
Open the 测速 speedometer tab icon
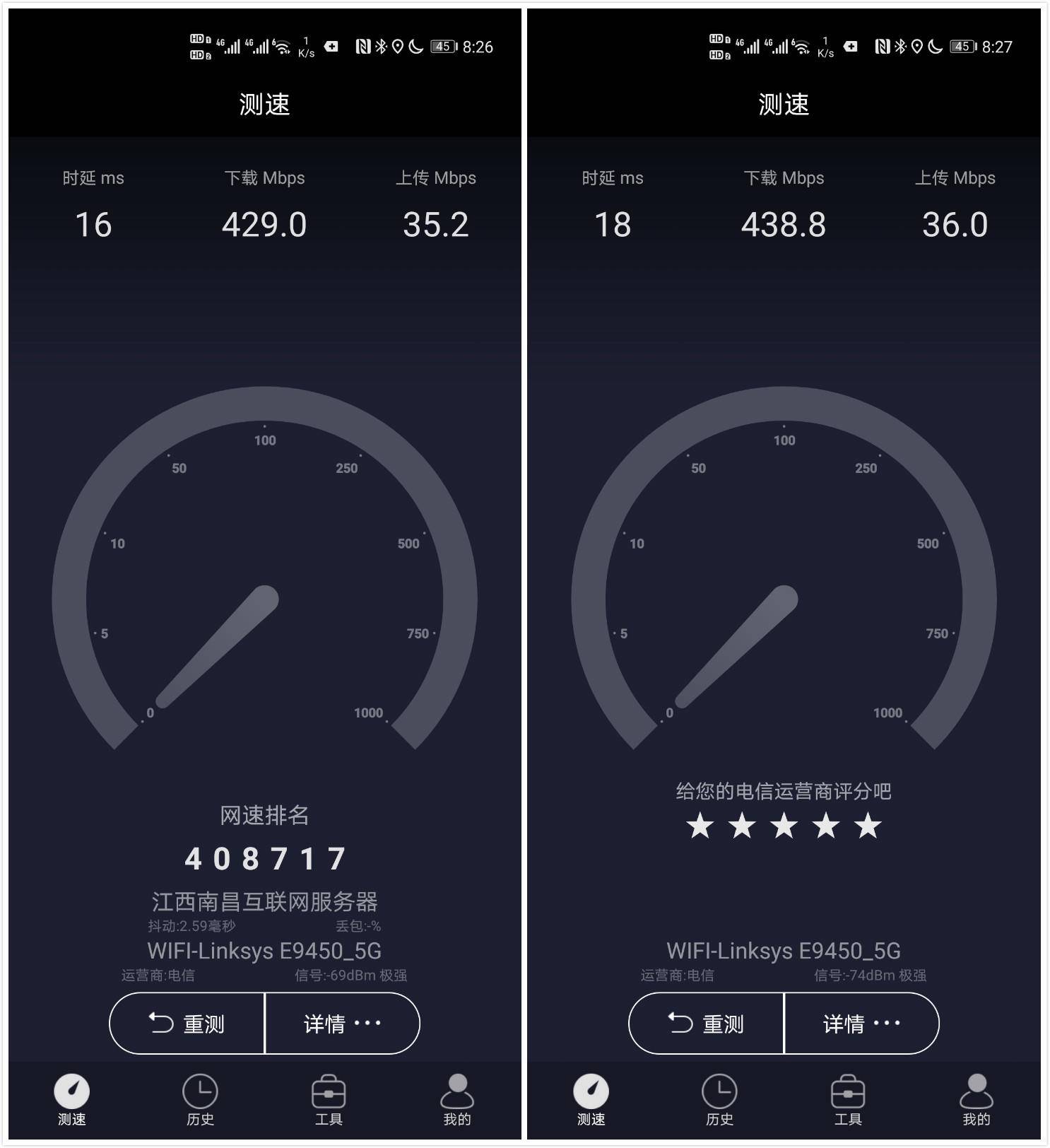tap(71, 1092)
